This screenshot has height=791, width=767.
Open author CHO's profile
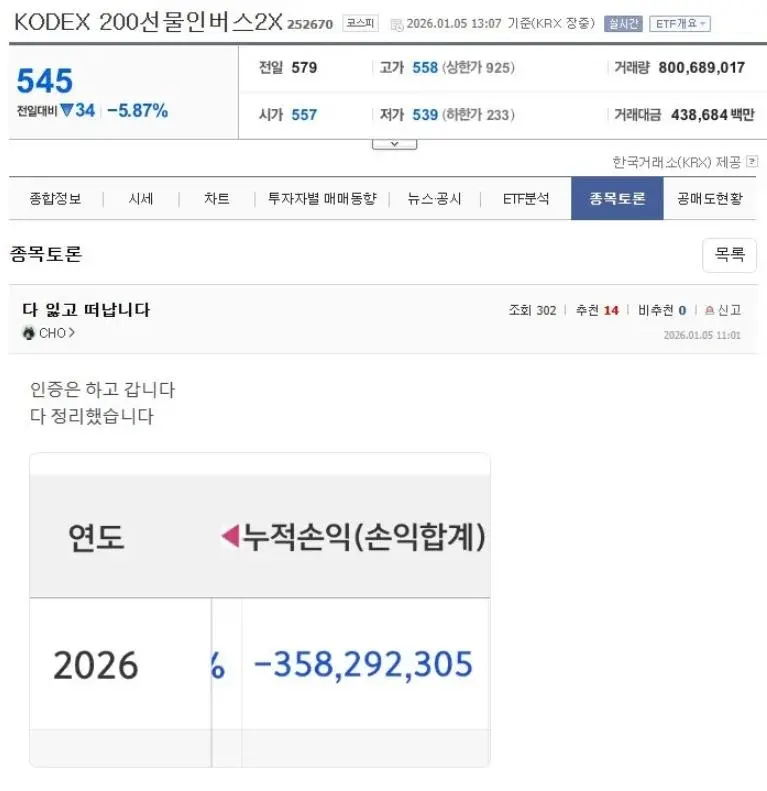tap(50, 333)
